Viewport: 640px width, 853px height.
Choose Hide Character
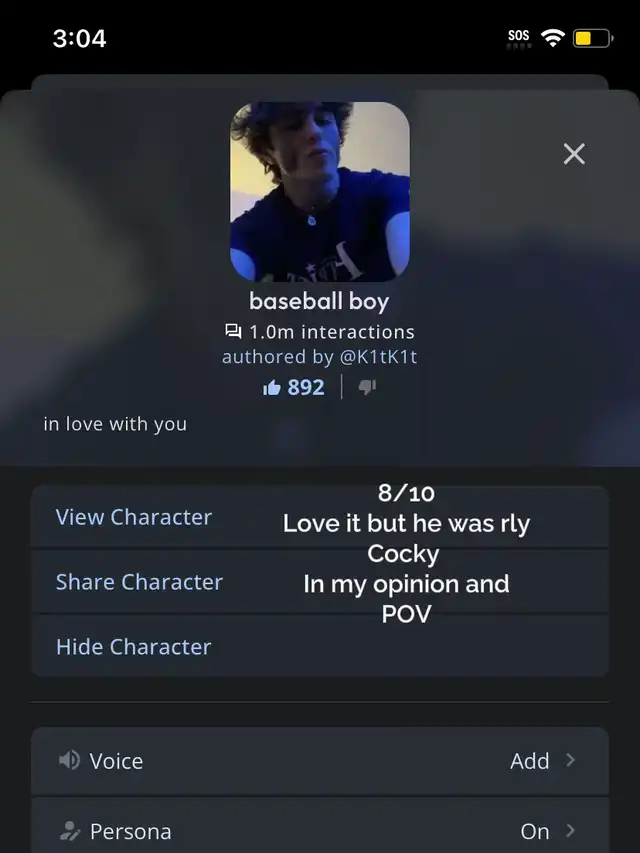pos(133,647)
